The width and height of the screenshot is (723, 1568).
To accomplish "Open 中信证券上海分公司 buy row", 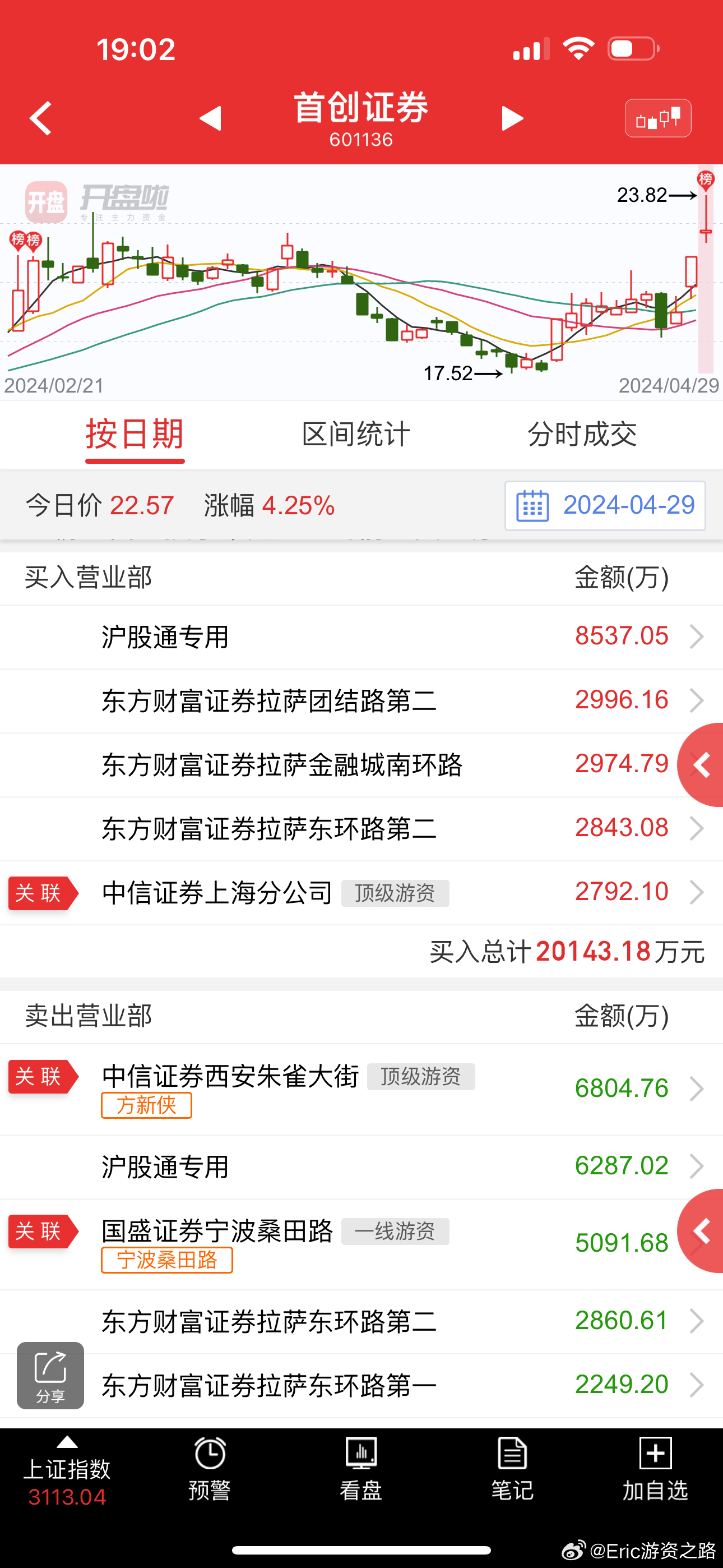I will (x=361, y=892).
